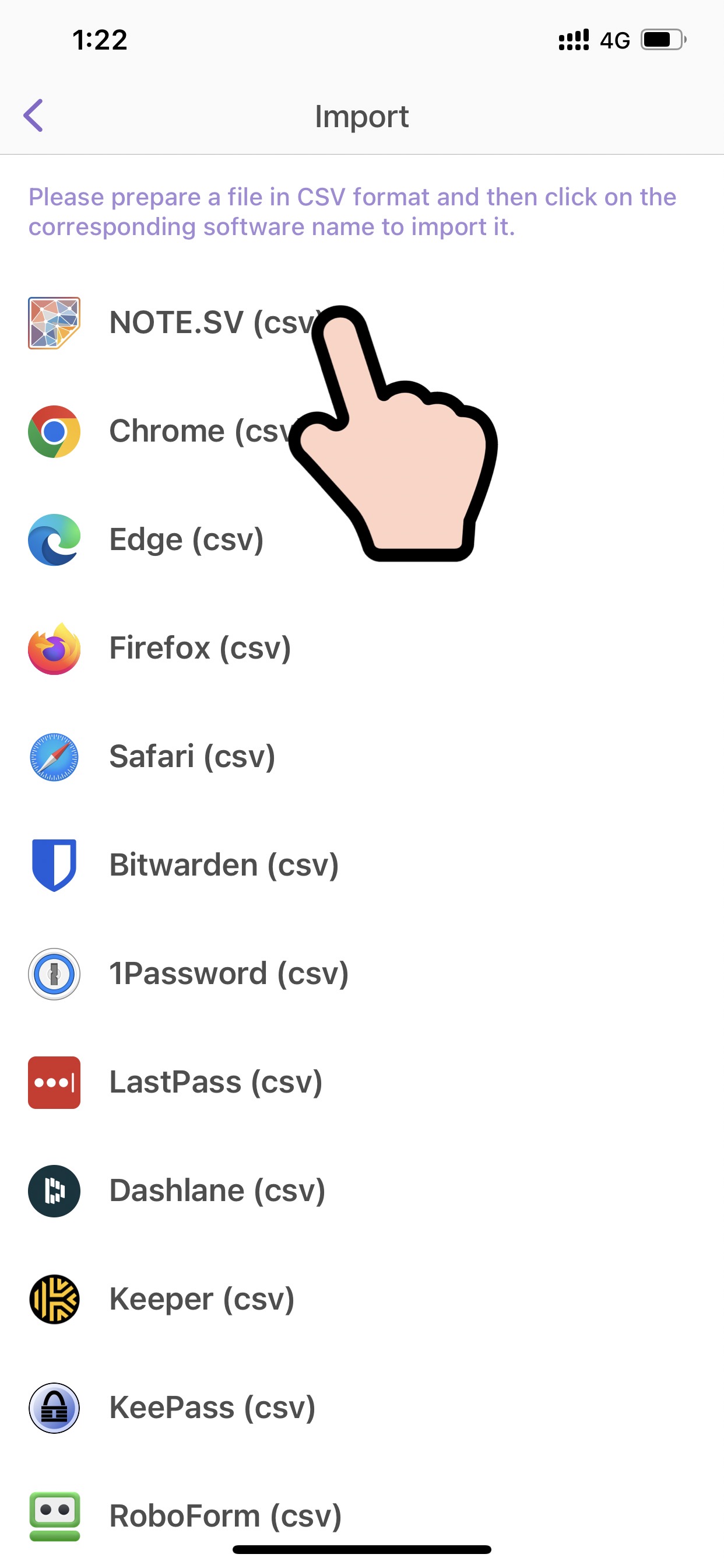The height and width of the screenshot is (1568, 724).
Task: Pick Firefox (csv) import option
Action: [x=199, y=648]
